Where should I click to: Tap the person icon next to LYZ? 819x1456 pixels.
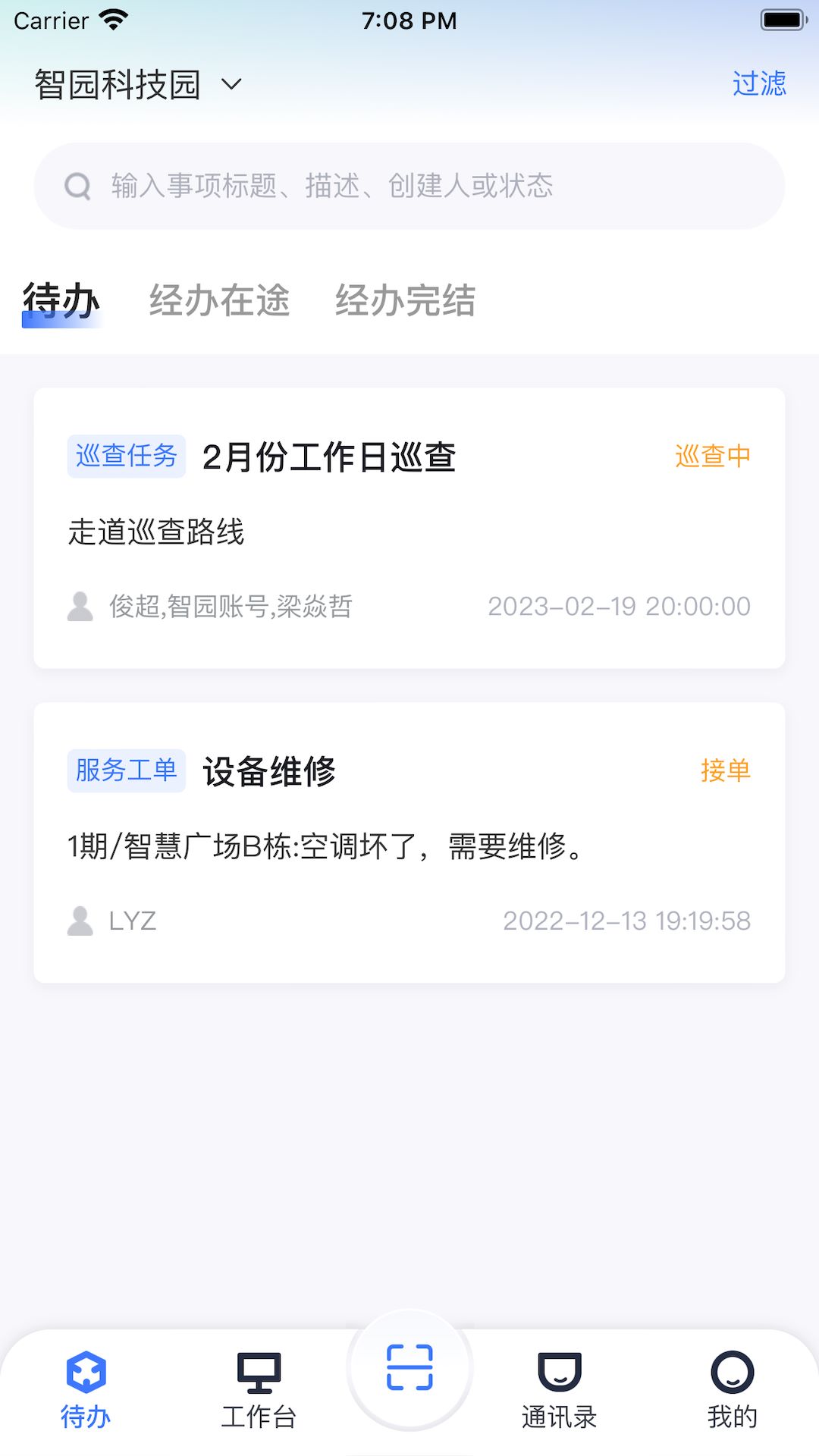78,921
